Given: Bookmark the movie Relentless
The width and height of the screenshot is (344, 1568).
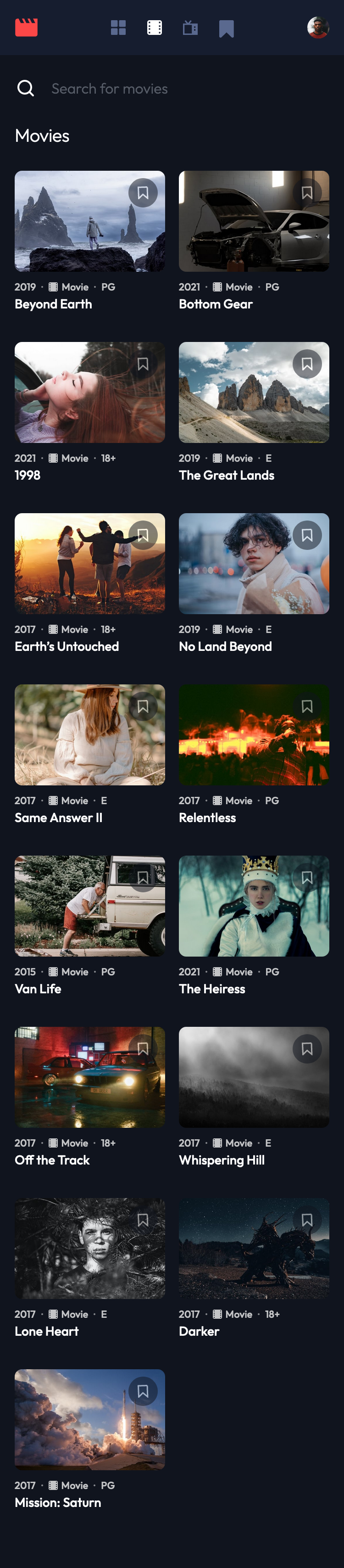Looking at the screenshot, I should [307, 706].
